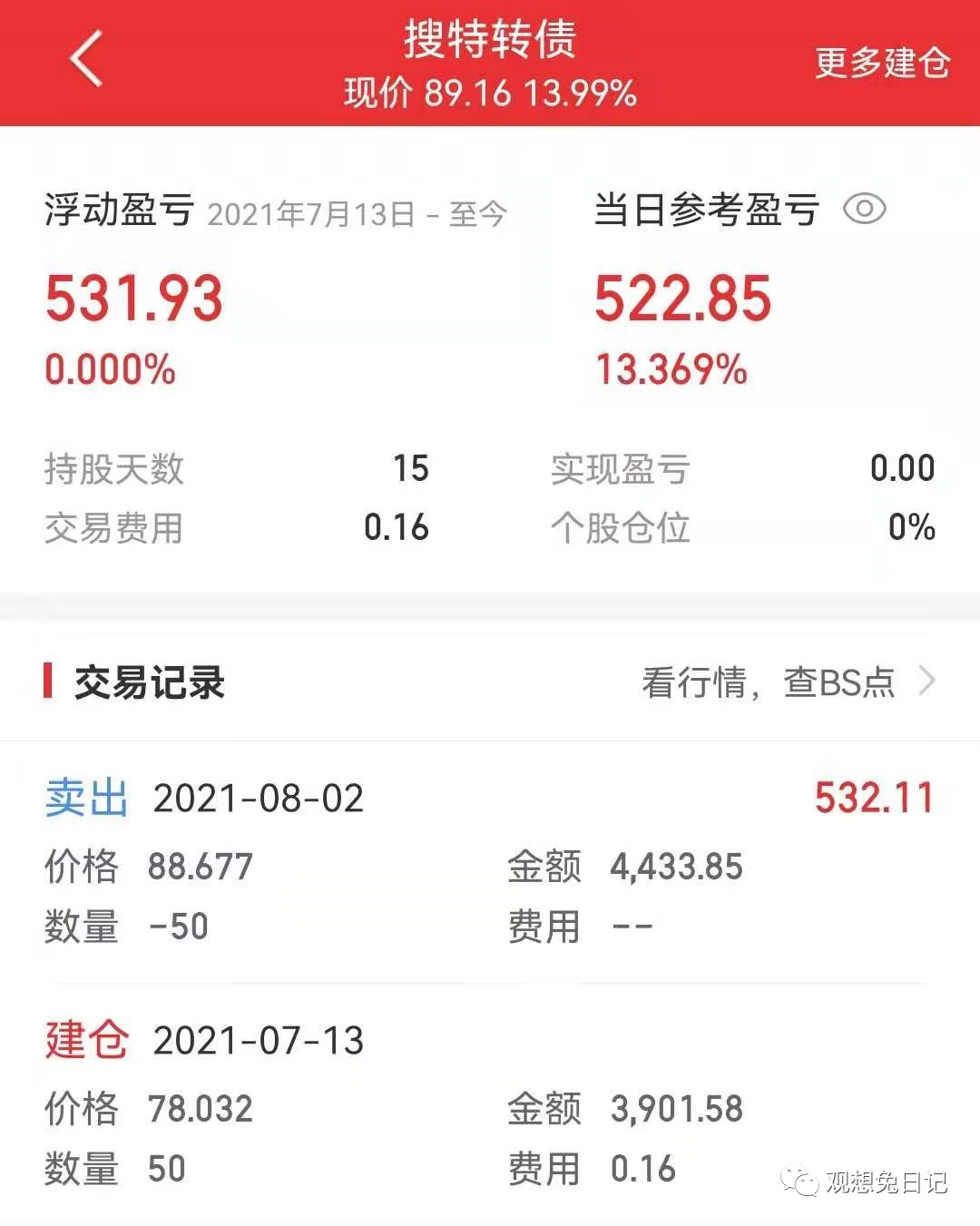Open 更多建仓 in the header
The height and width of the screenshot is (1226, 980).
point(882,63)
